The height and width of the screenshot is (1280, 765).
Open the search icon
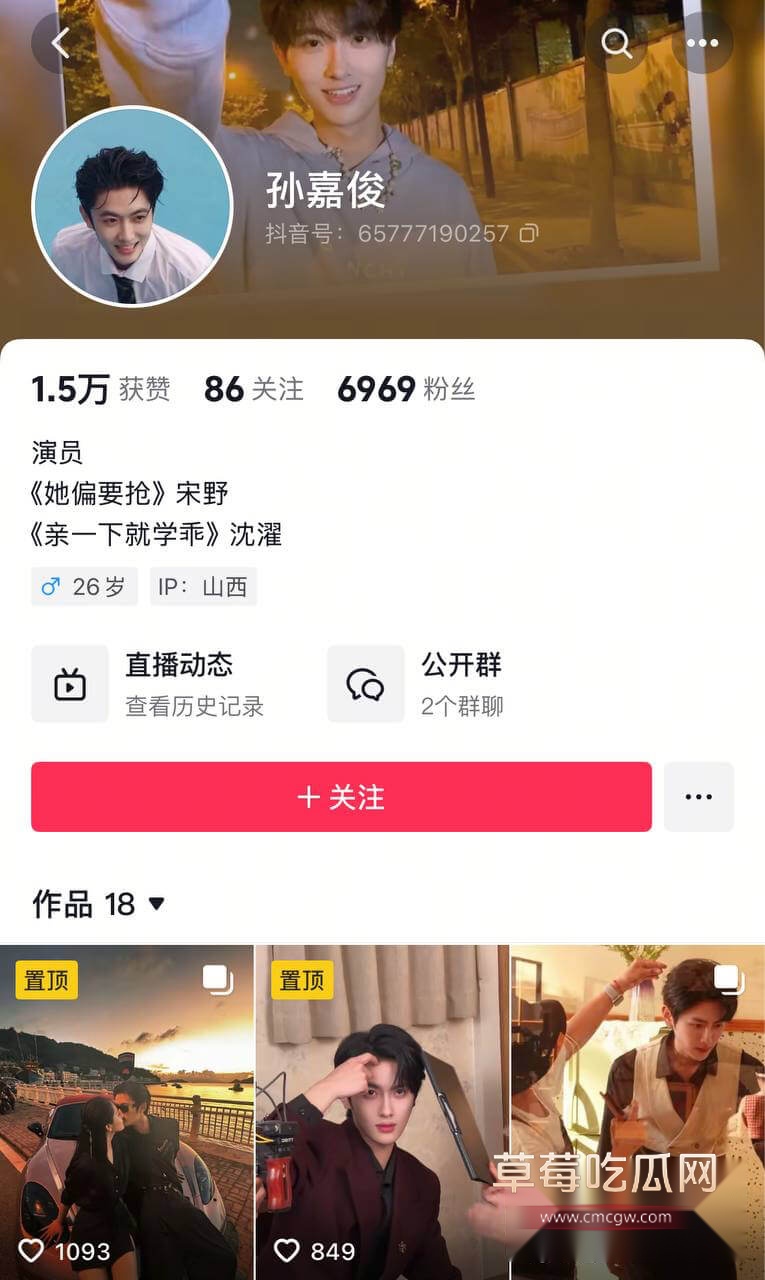[x=618, y=43]
